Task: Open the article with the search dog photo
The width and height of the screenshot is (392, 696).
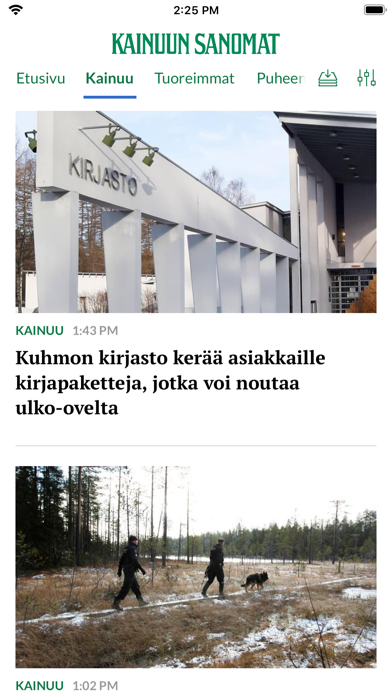Action: point(196,567)
